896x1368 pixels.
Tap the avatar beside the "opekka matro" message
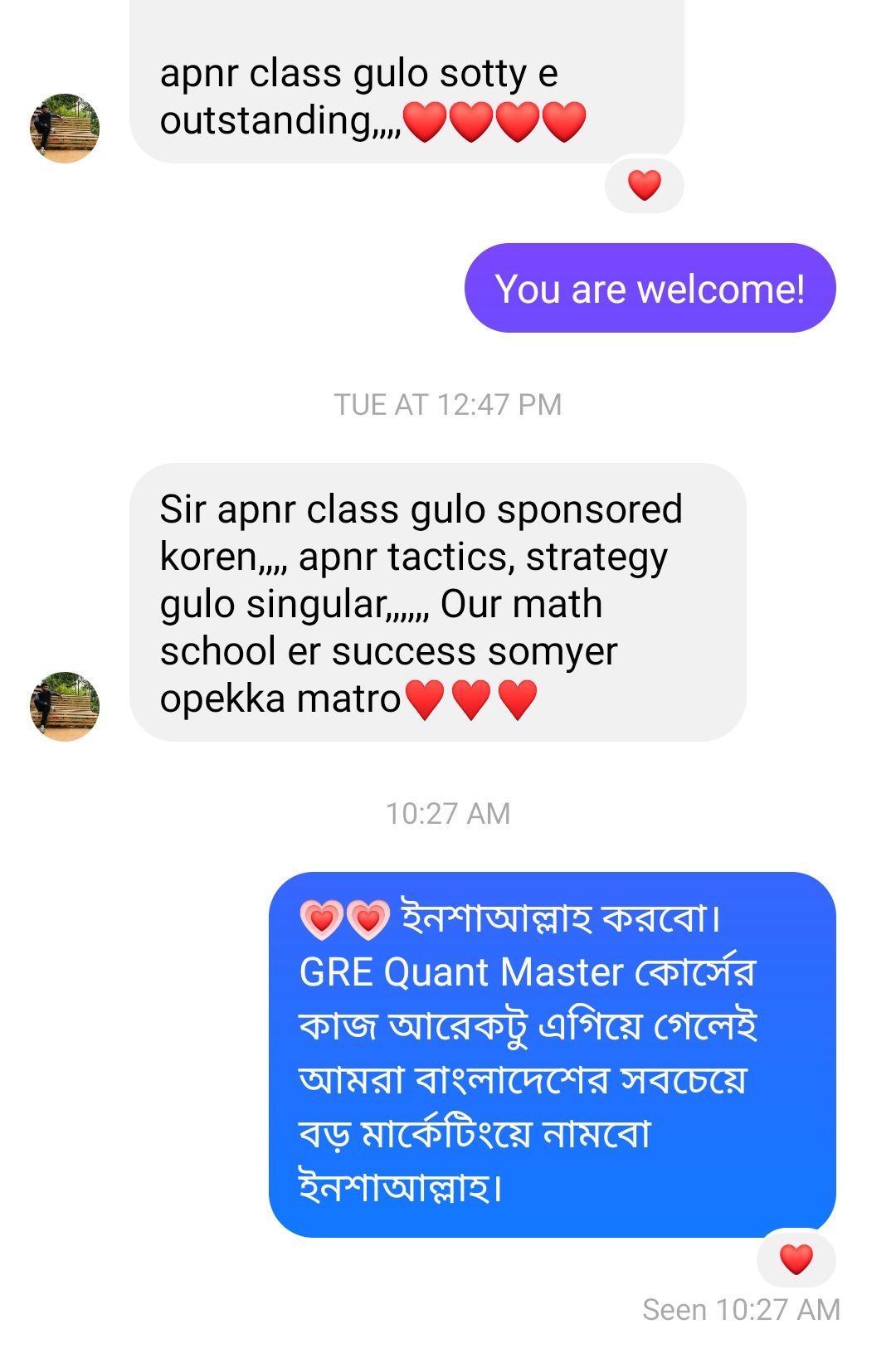click(x=65, y=706)
